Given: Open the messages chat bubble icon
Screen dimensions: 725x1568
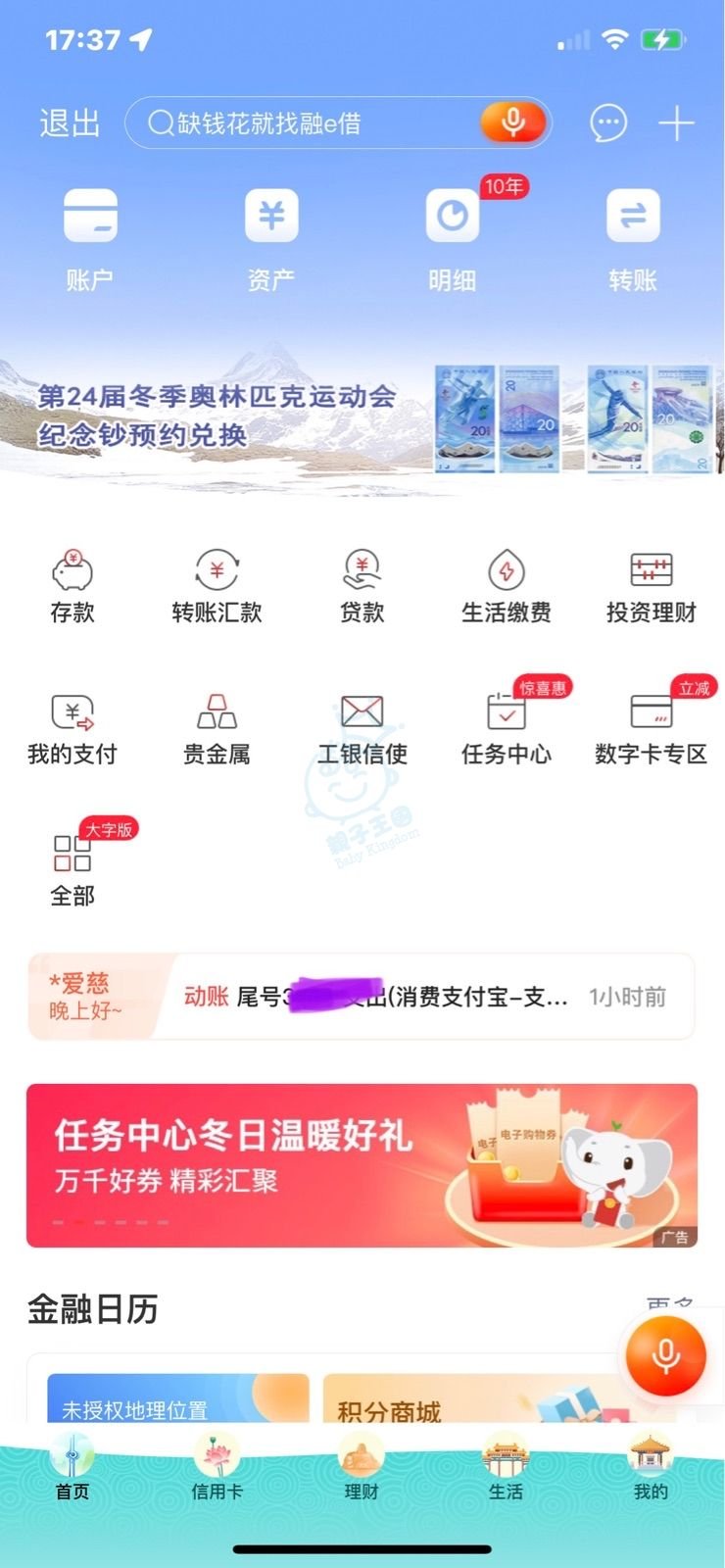Looking at the screenshot, I should point(607,123).
